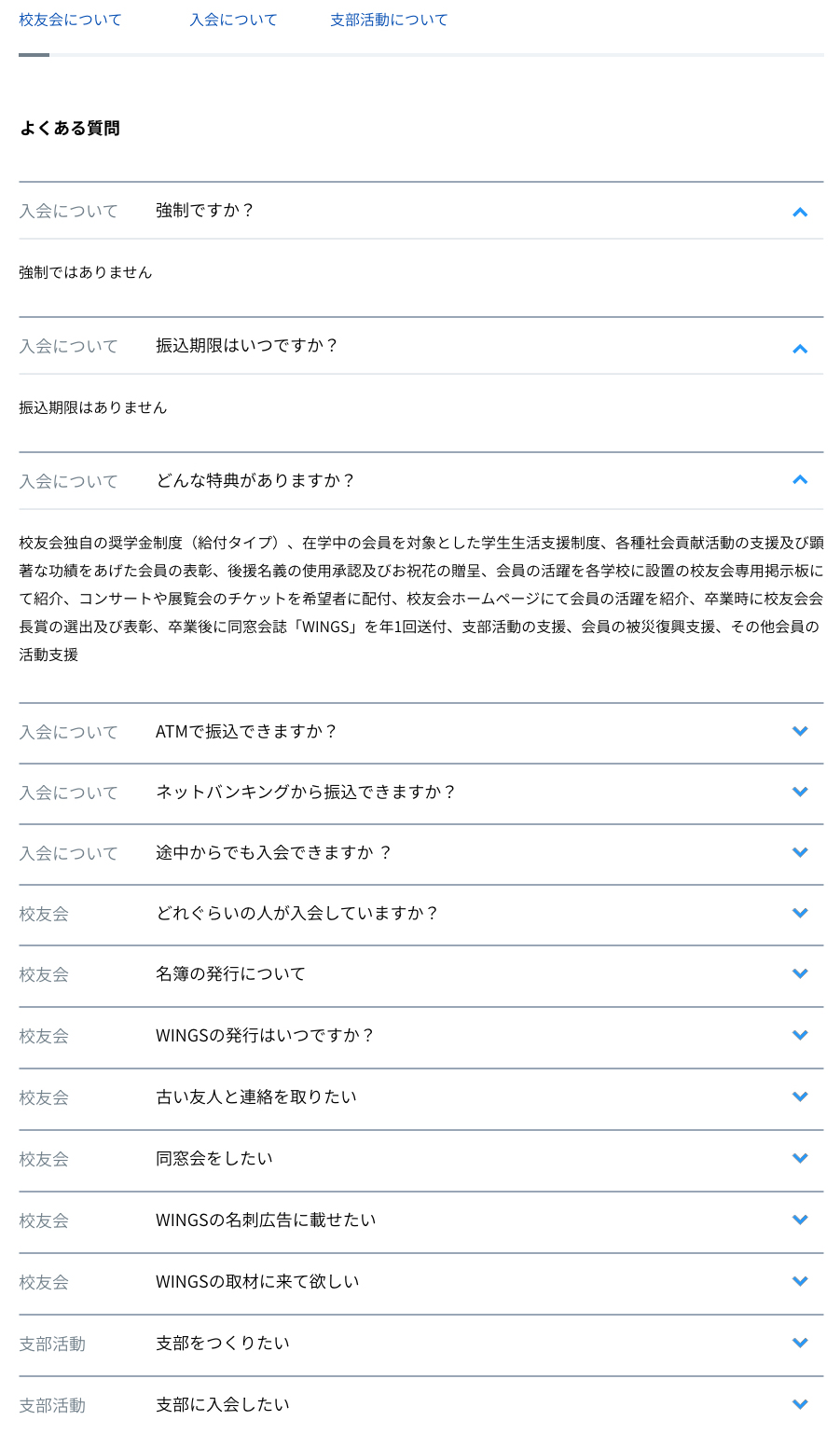Expand WINGSの取材に来て欲しい

[799, 1282]
